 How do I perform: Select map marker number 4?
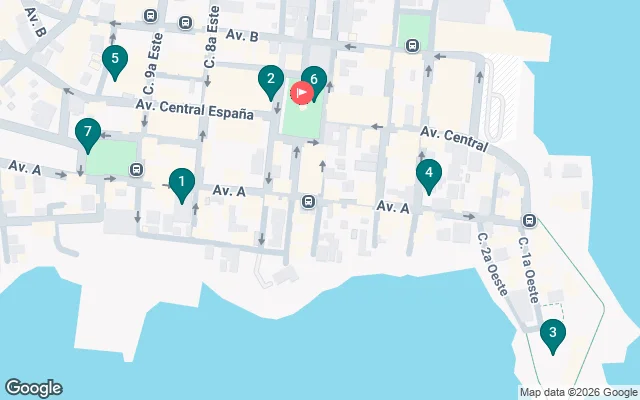click(429, 174)
